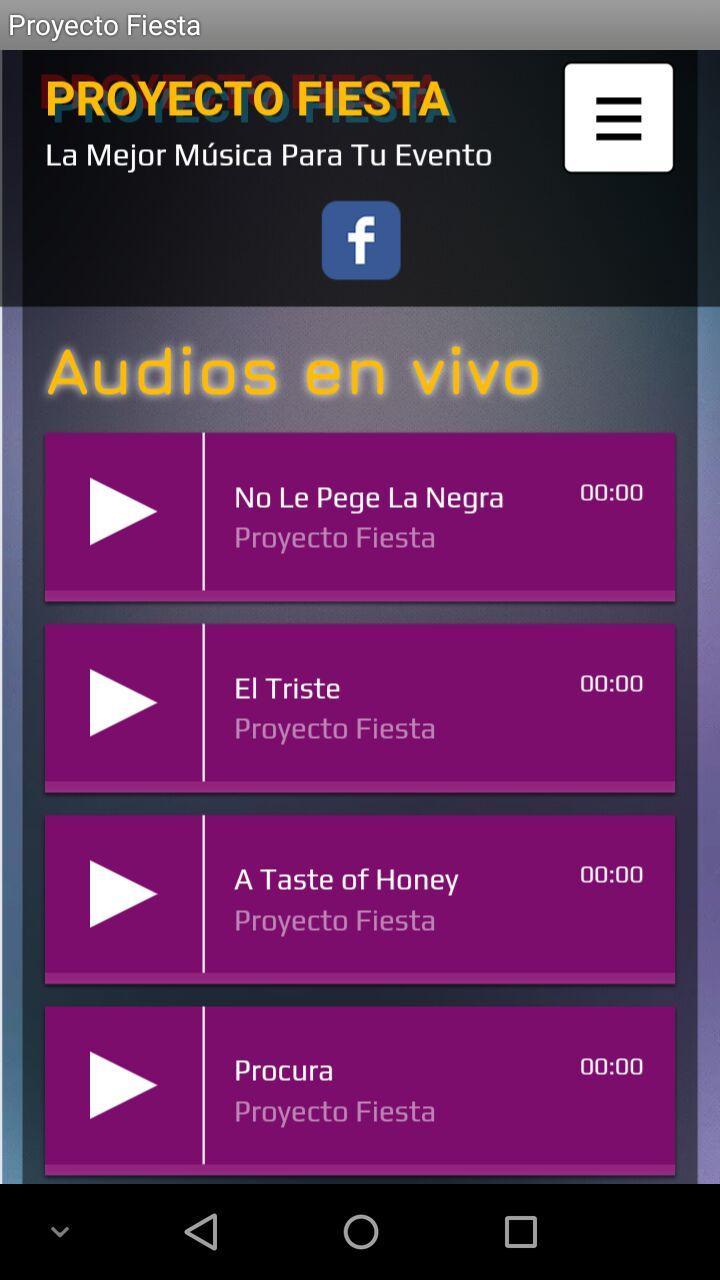
Task: Open recent apps with the square button
Action: 520,1231
